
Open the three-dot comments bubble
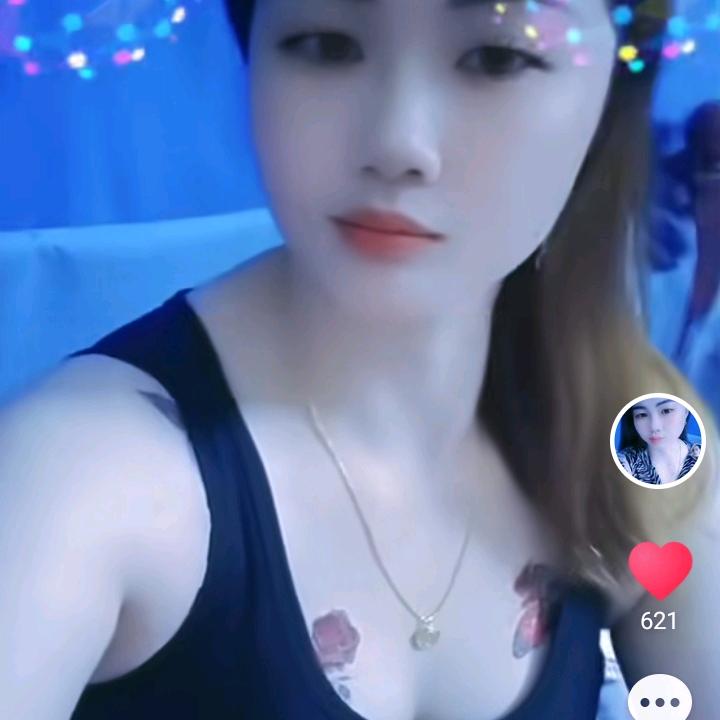coord(660,700)
